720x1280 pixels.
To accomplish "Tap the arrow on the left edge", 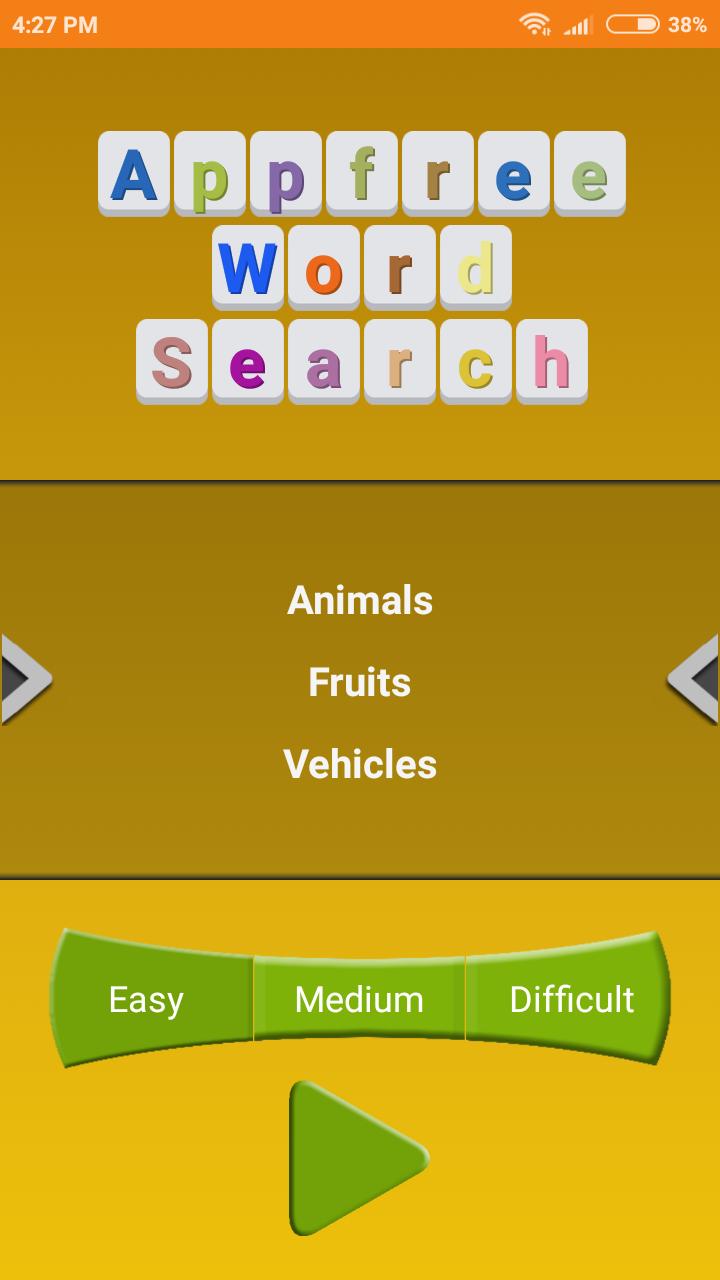I will click(24, 679).
